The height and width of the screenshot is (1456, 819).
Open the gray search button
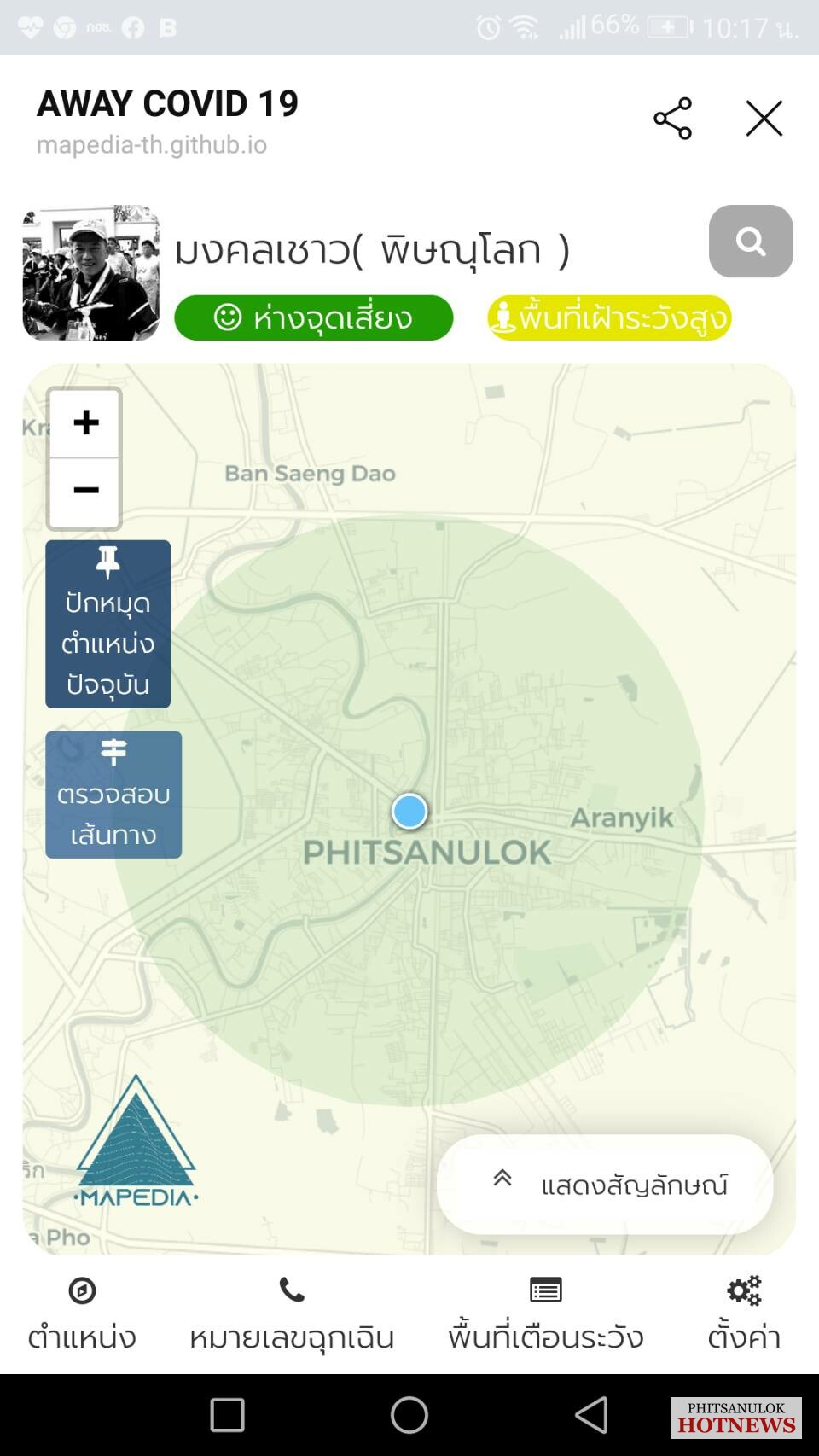pos(751,241)
